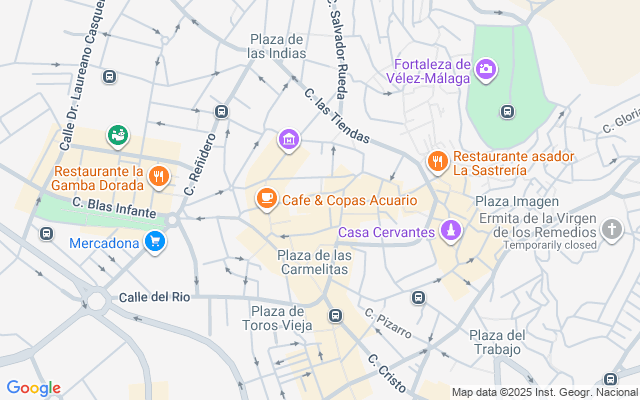Select the Casa Cervantes monument marker
This screenshot has width=640, height=400.
tap(452, 231)
